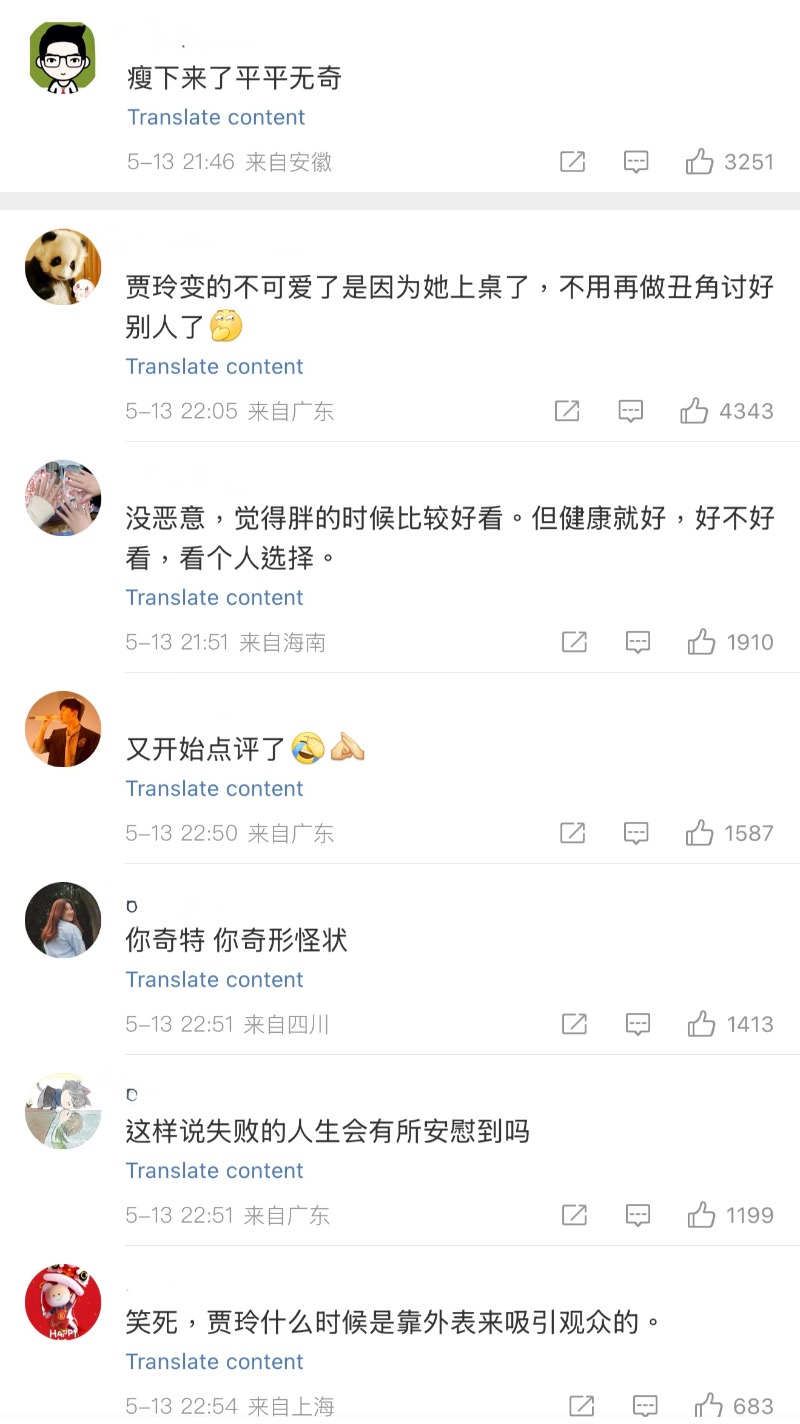Translate the comment starting with 贾玲变的不可爱了
800x1424 pixels.
(214, 367)
